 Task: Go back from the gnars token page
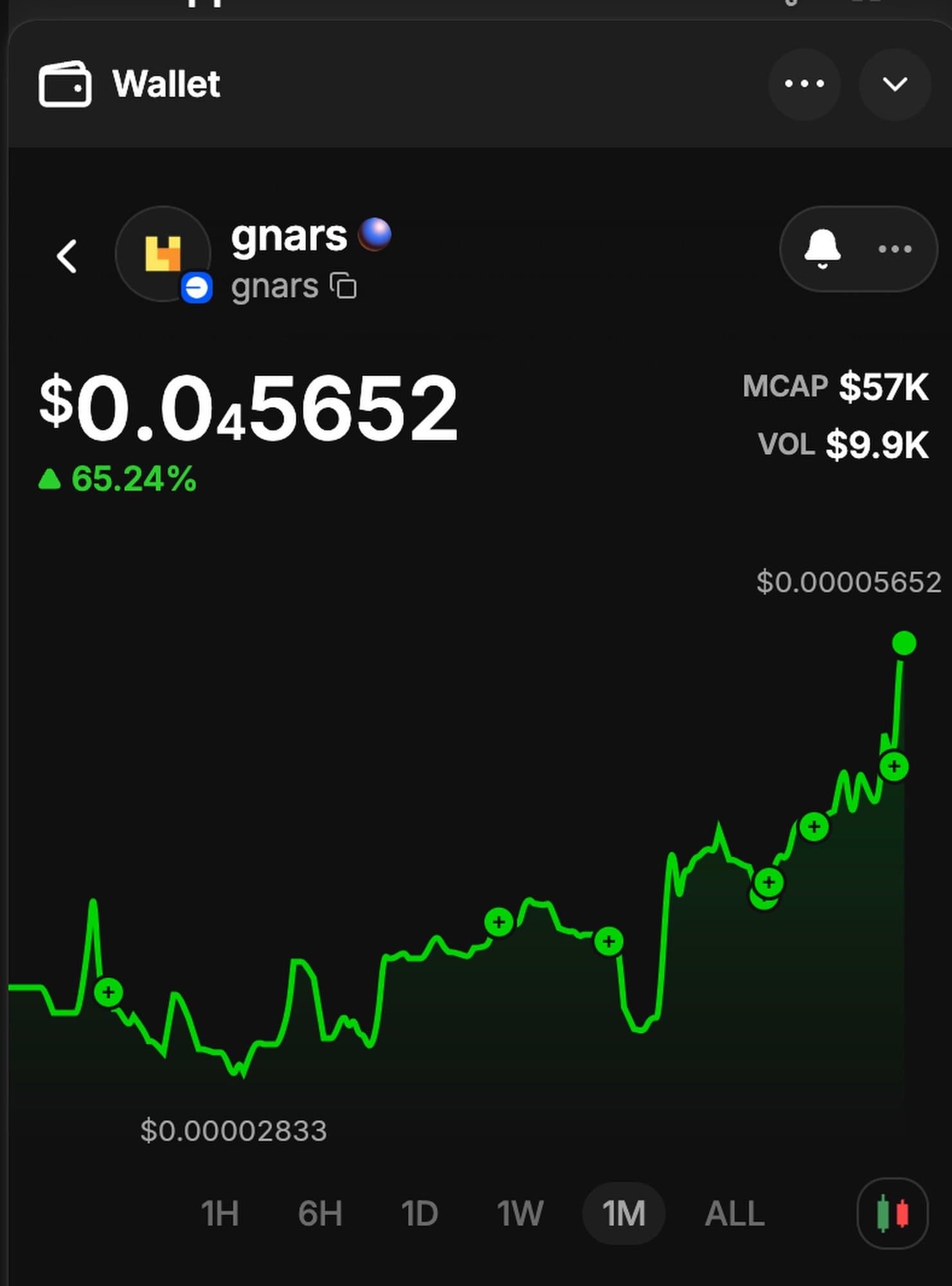pyautogui.click(x=67, y=256)
